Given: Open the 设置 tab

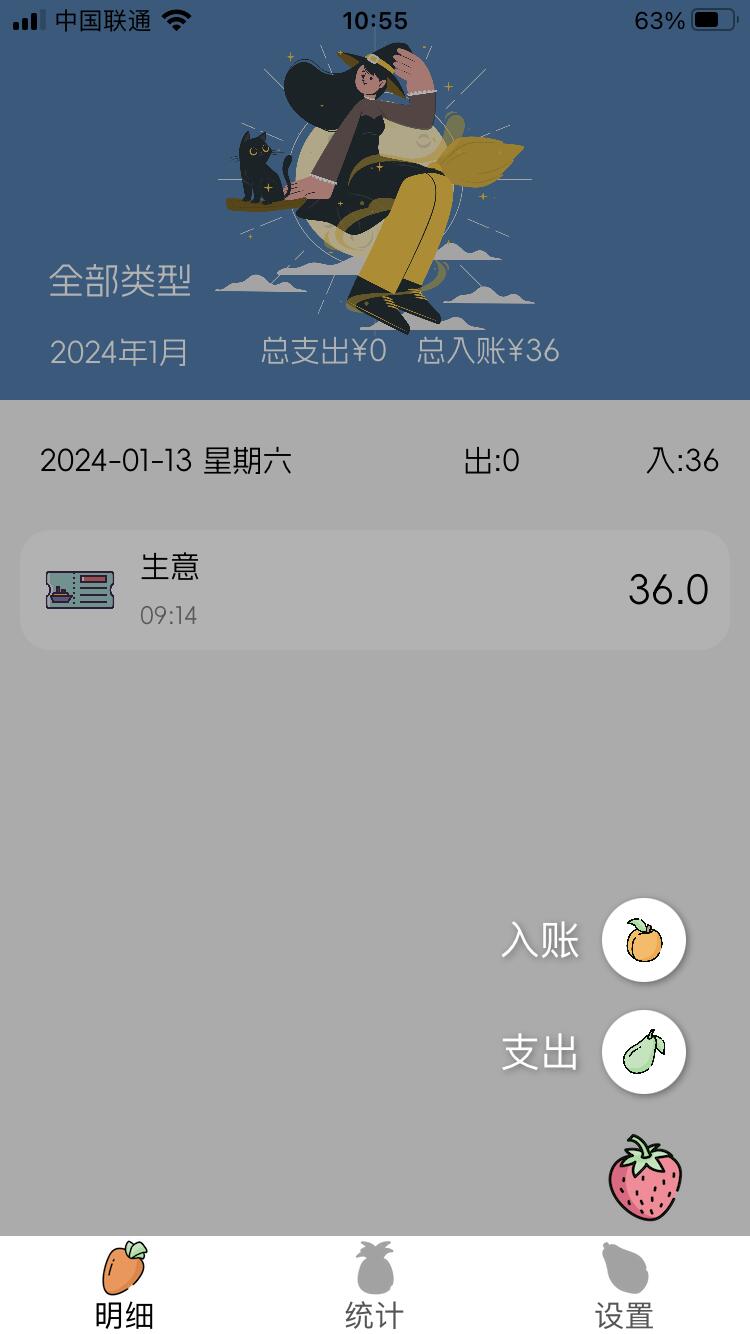Looking at the screenshot, I should point(624,1286).
